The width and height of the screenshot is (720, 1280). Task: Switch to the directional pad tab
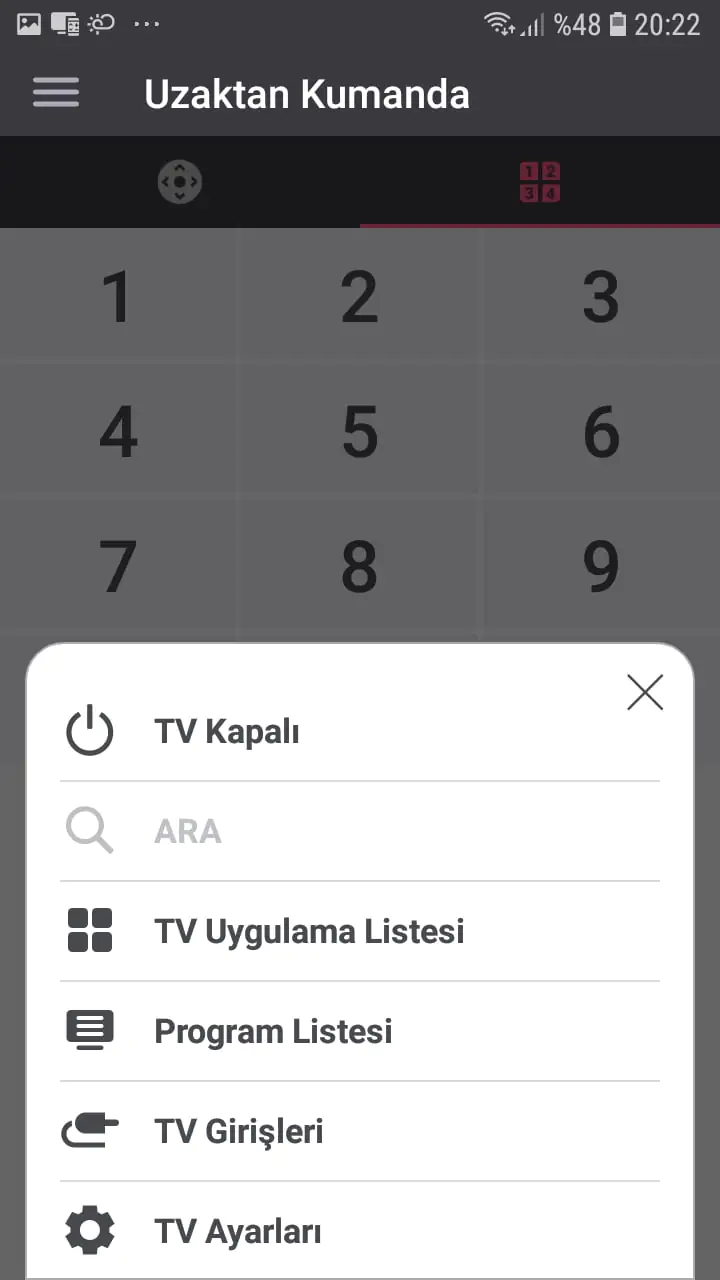pos(180,182)
